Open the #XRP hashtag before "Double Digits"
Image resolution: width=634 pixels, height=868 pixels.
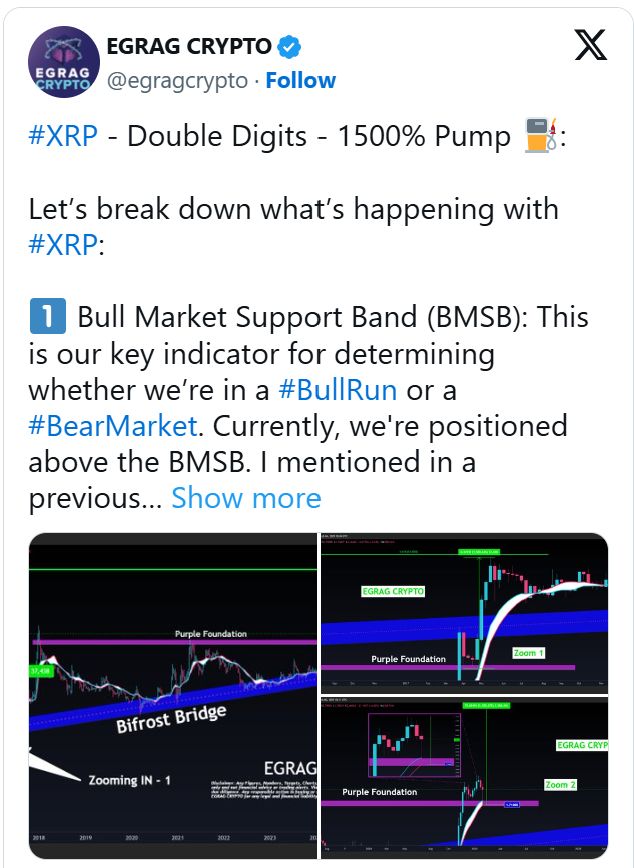pos(63,136)
